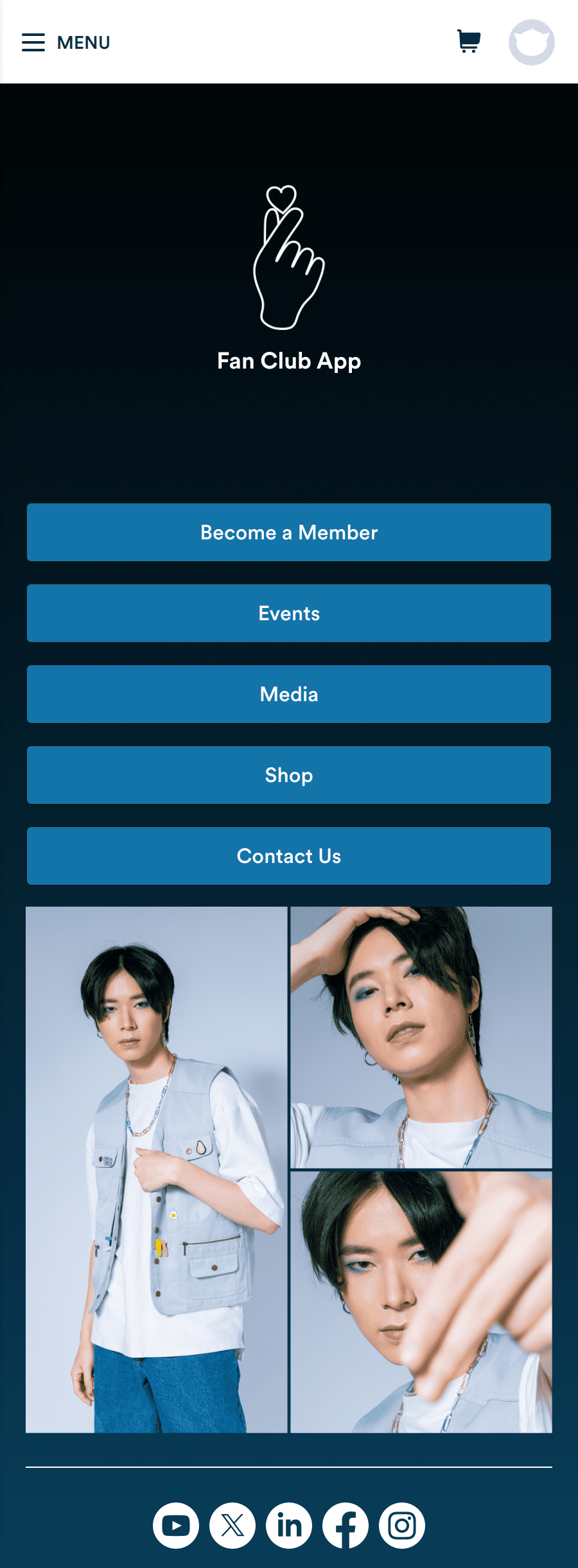Select the bottom-right photo with outstretched hand

click(x=421, y=1303)
